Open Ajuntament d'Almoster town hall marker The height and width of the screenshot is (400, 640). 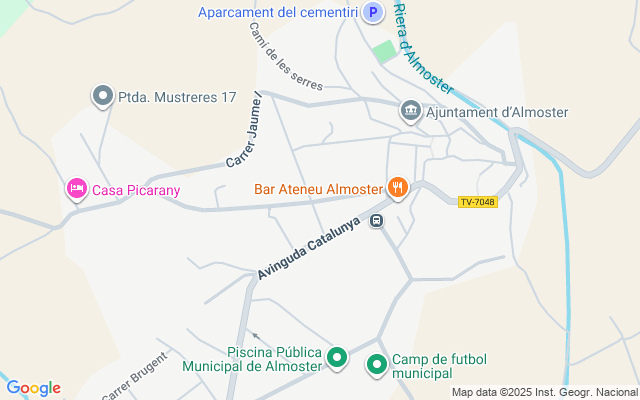coord(410,111)
